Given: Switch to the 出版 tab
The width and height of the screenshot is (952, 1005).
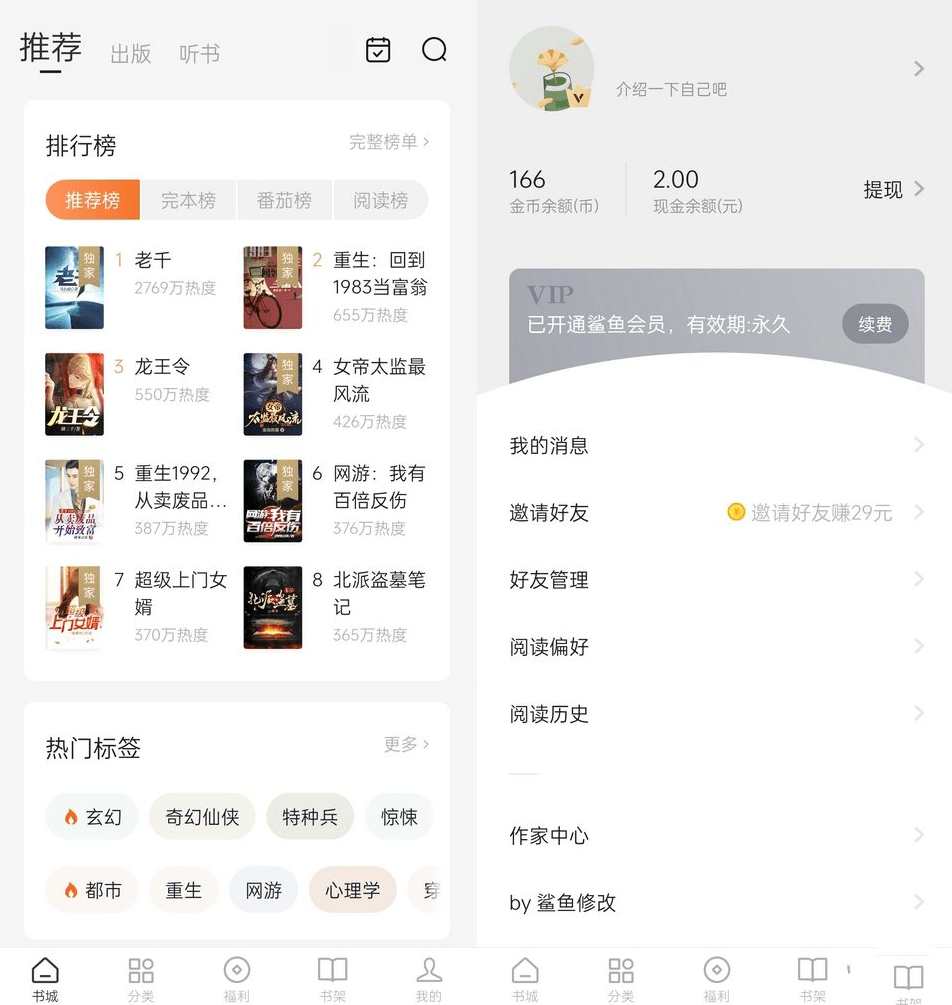Looking at the screenshot, I should (130, 55).
